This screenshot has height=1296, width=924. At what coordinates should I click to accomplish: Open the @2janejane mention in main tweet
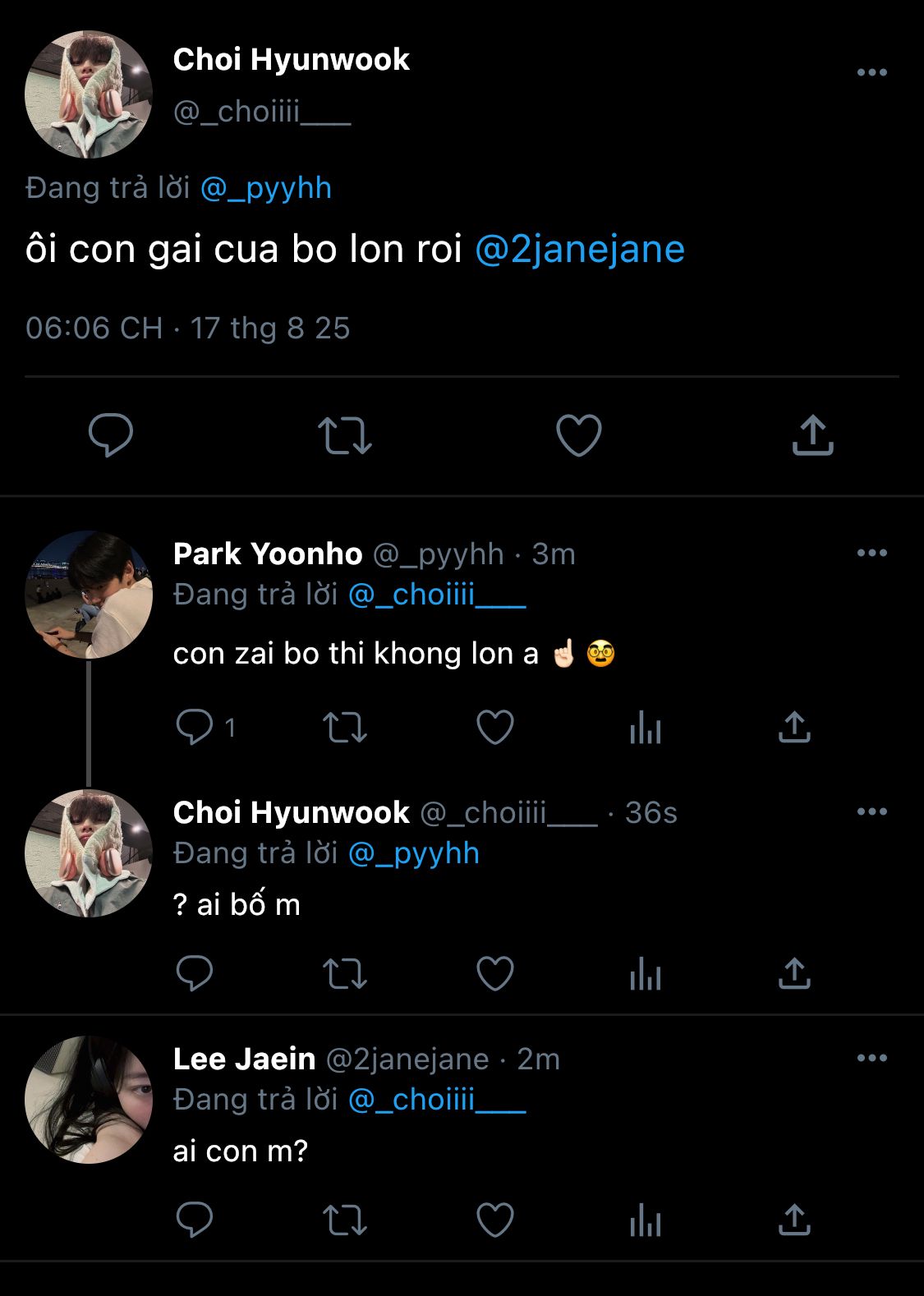coord(580,250)
